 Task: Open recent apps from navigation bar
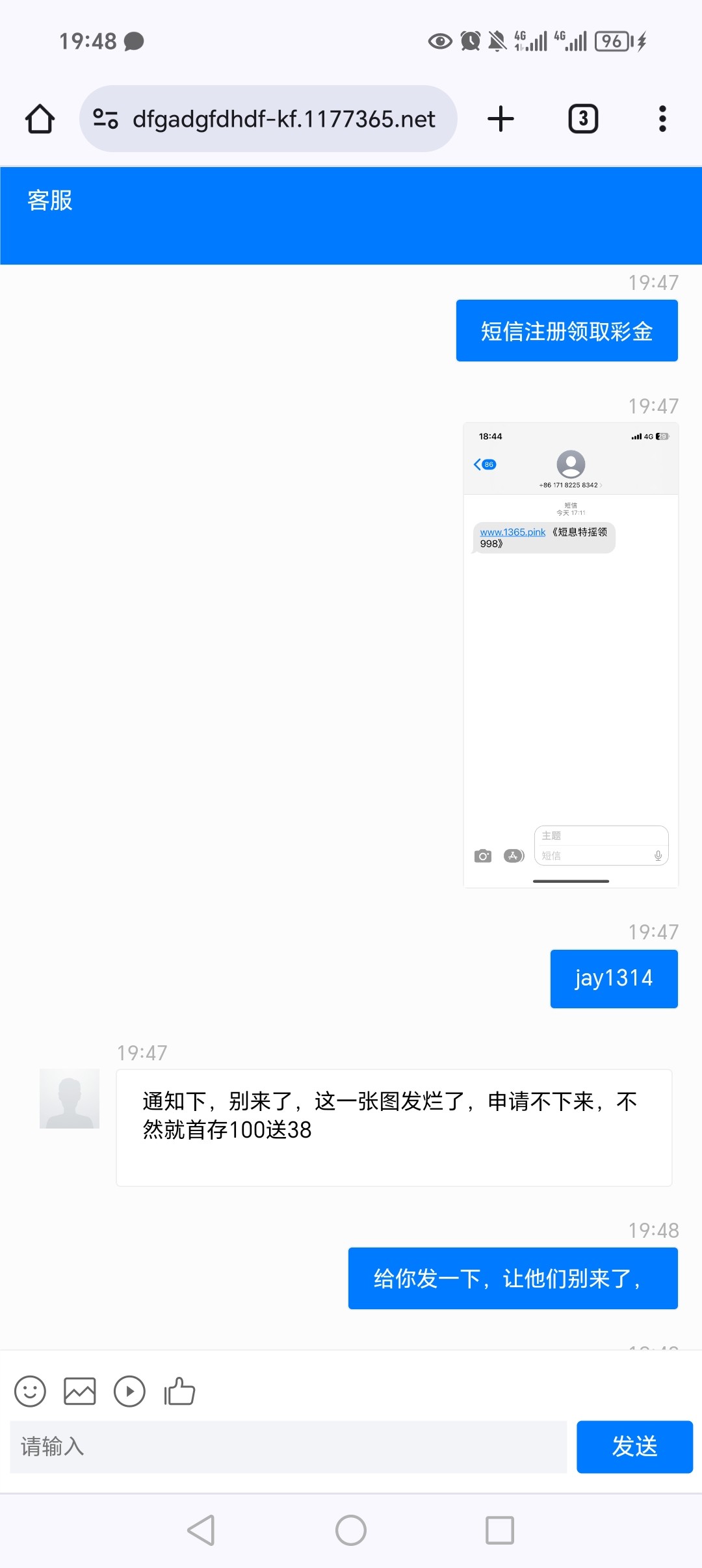point(500,1530)
